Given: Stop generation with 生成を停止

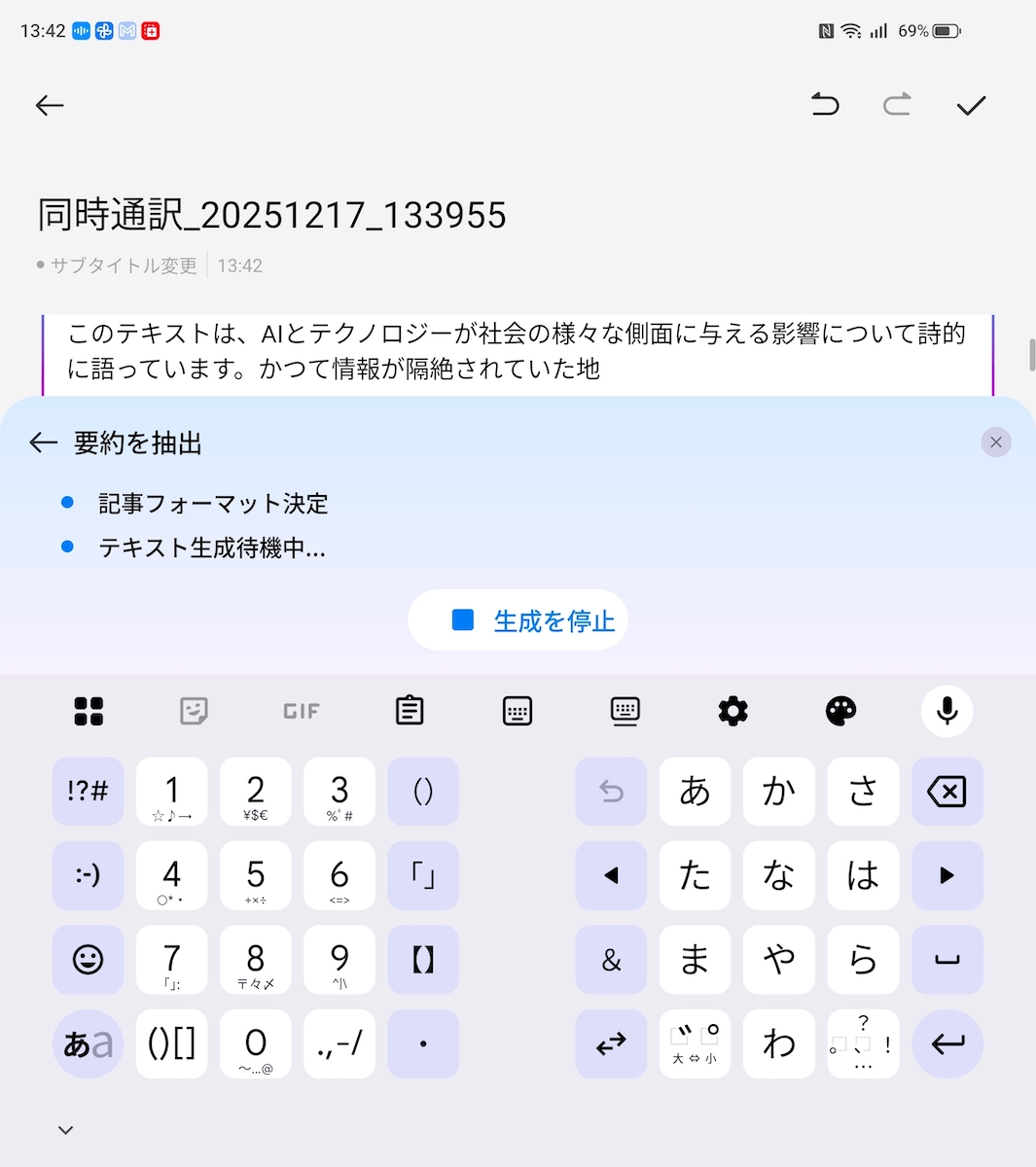Looking at the screenshot, I should 518,620.
